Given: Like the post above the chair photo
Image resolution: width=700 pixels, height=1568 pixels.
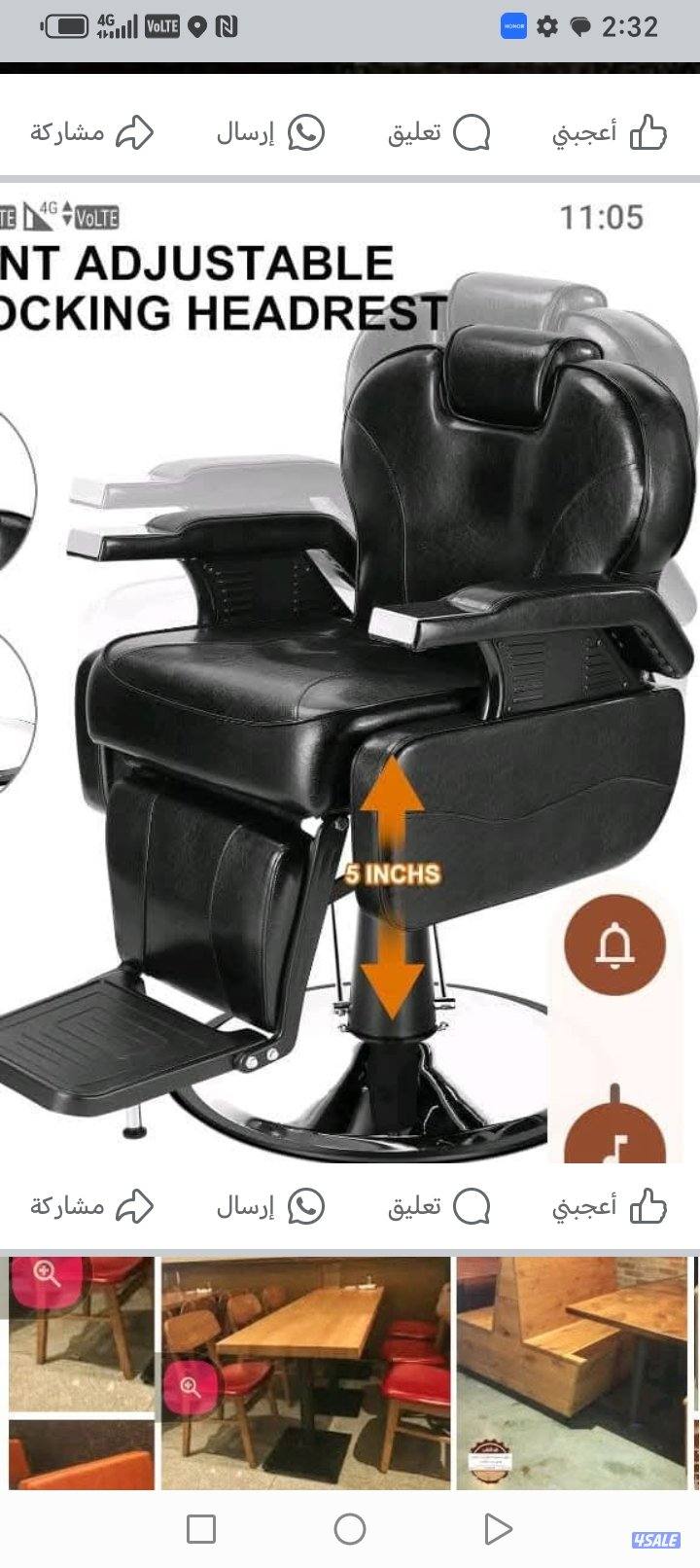Looking at the screenshot, I should pyautogui.click(x=610, y=132).
